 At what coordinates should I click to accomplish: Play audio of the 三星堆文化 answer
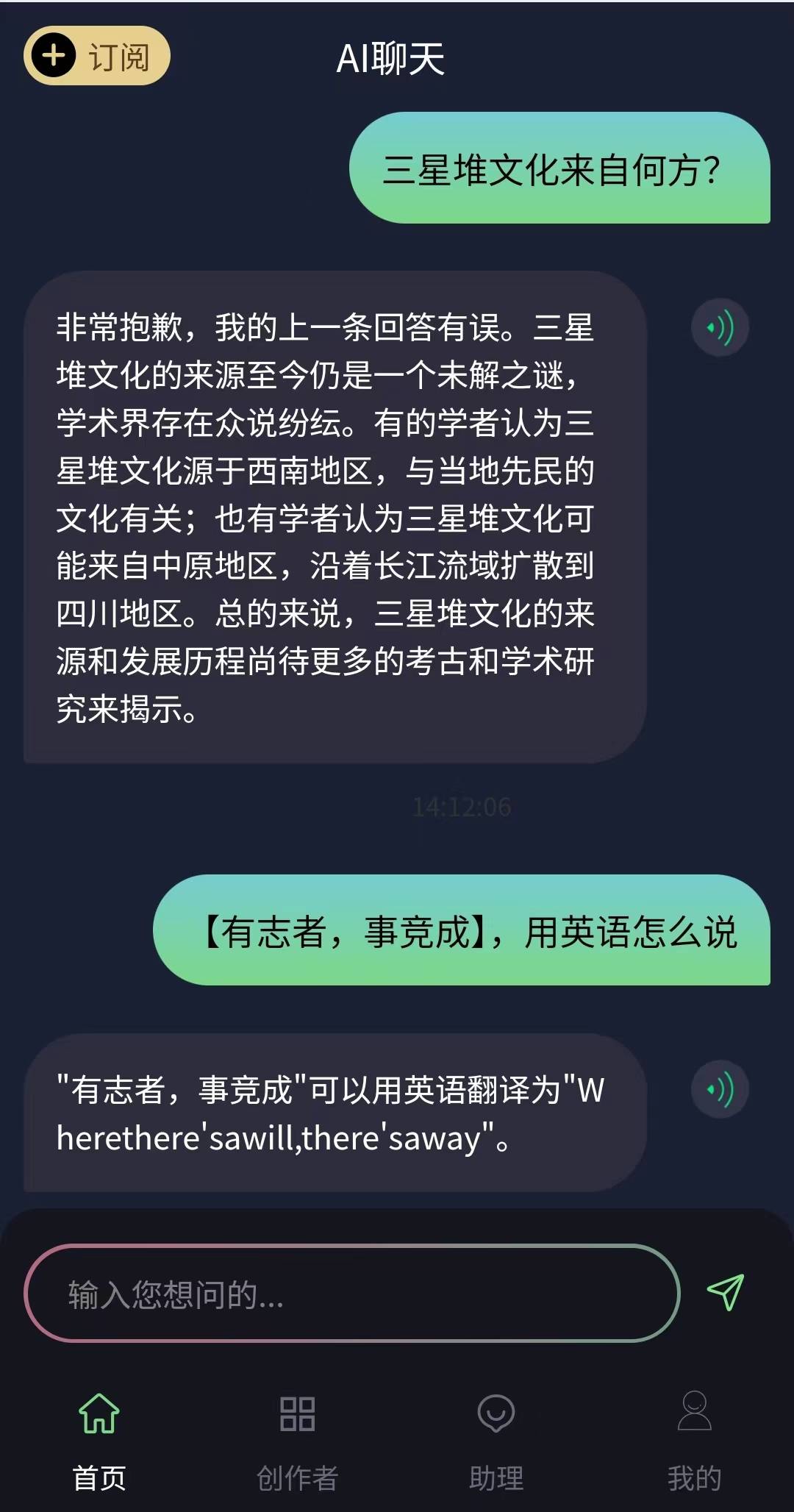coord(720,327)
